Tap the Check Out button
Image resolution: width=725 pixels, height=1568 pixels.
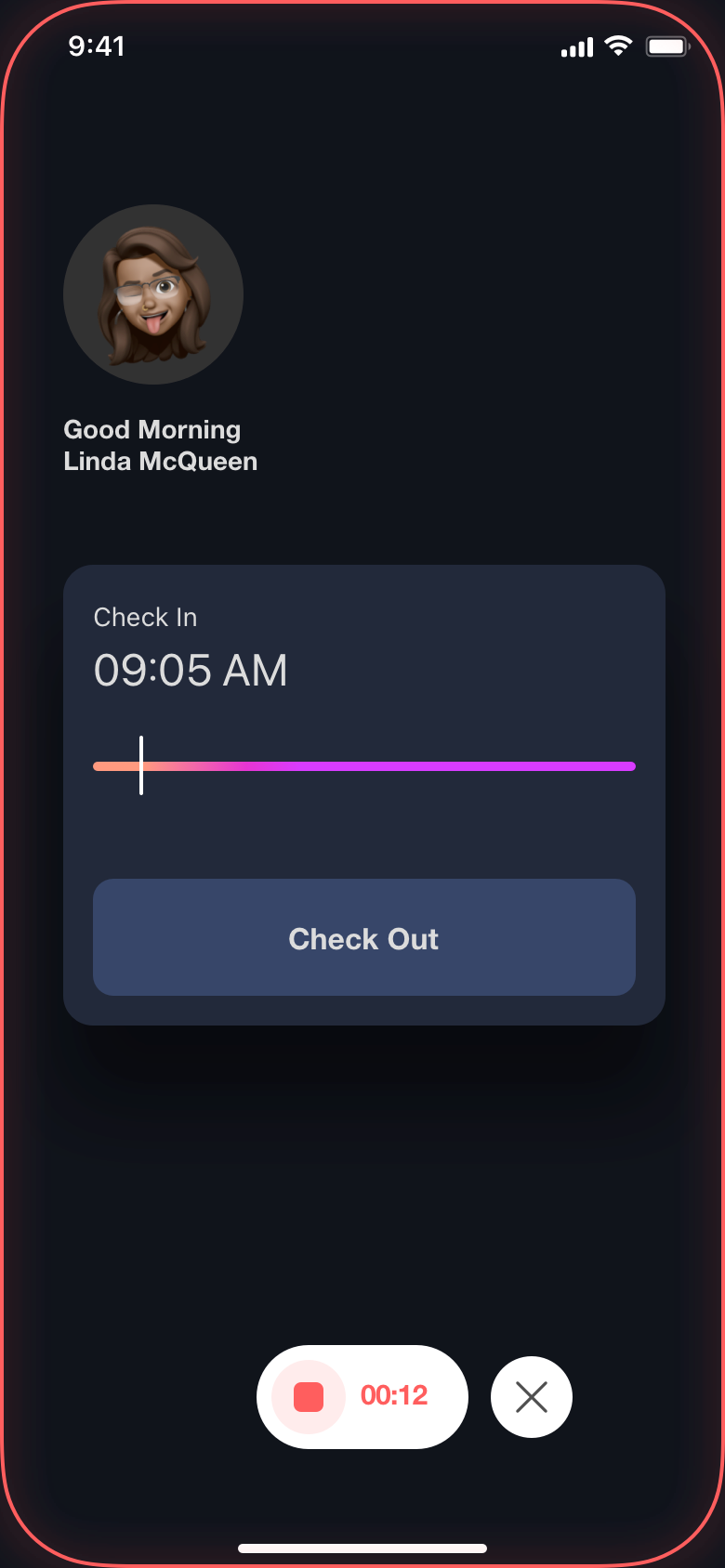(363, 937)
